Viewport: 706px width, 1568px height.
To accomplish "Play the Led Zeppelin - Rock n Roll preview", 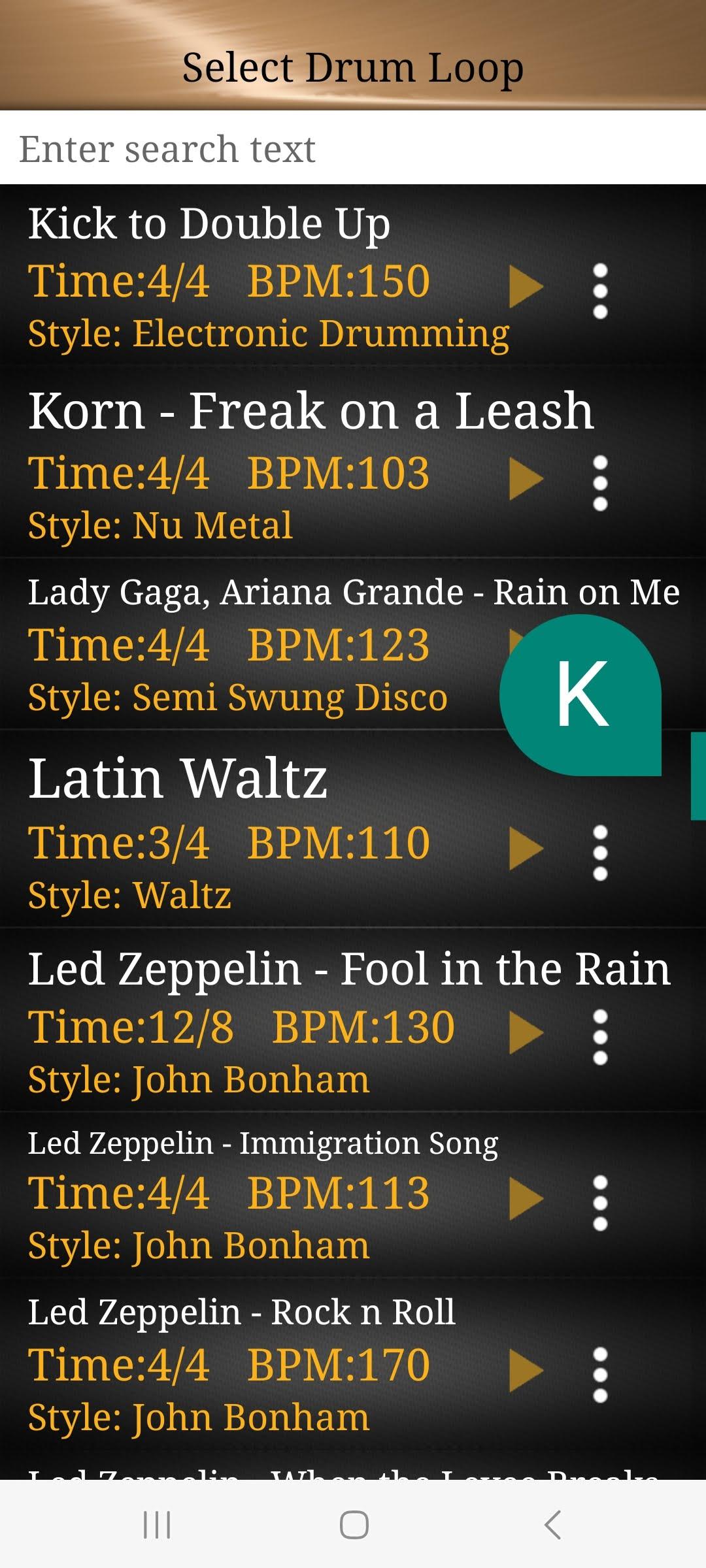I will click(526, 1371).
